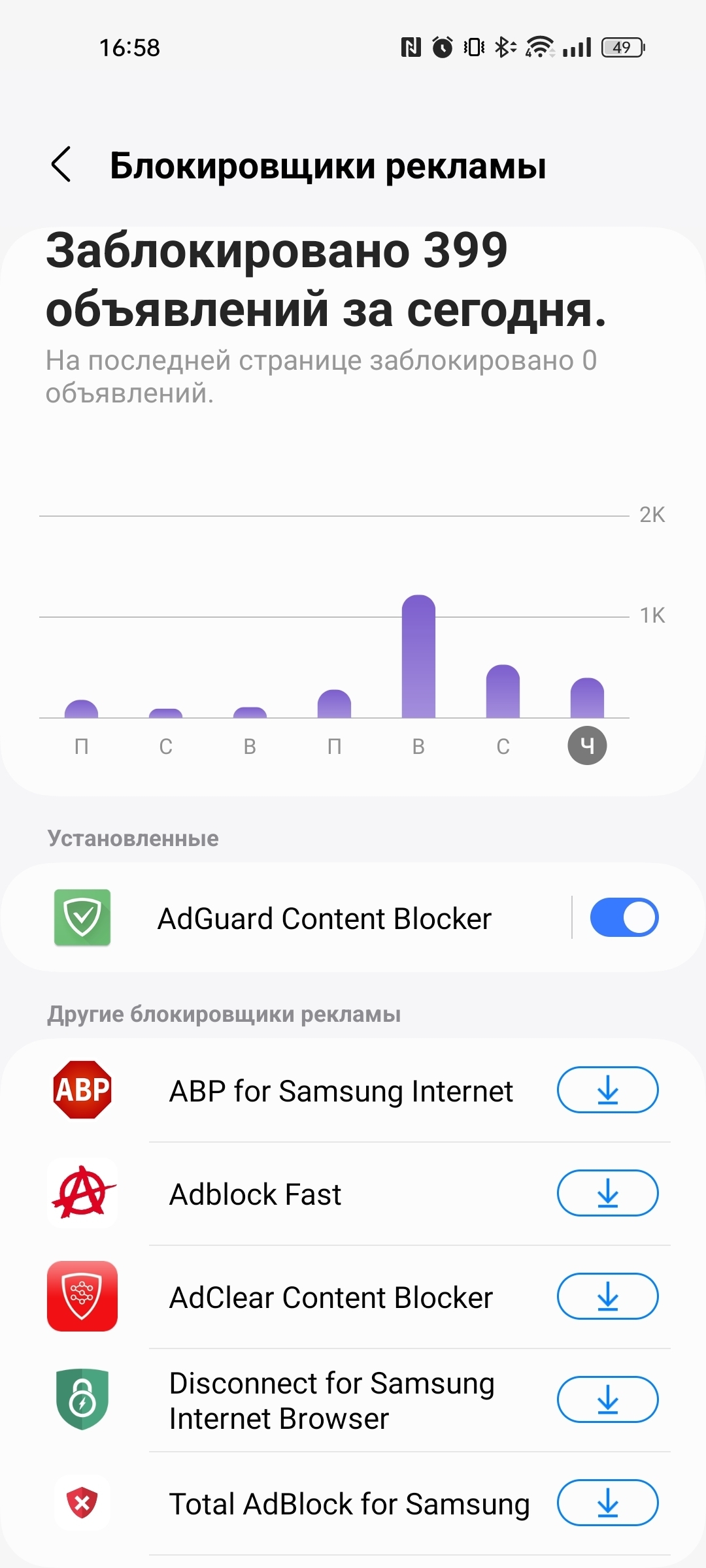
Task: Install Adblock Fast
Action: pos(607,1193)
